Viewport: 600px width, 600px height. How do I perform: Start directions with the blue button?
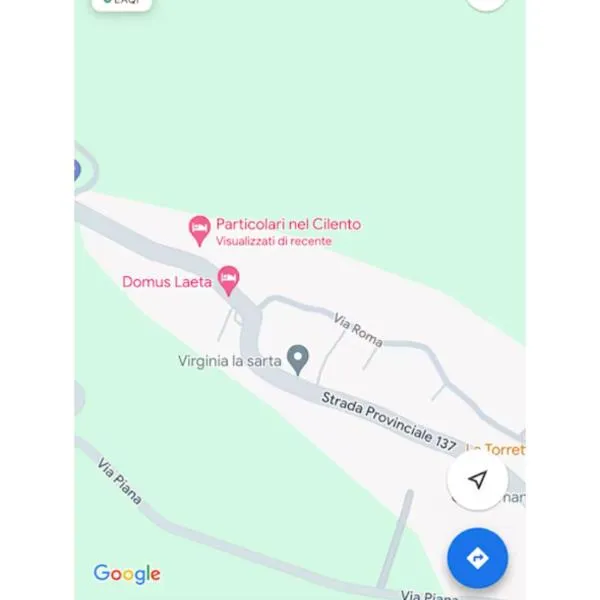pyautogui.click(x=478, y=558)
